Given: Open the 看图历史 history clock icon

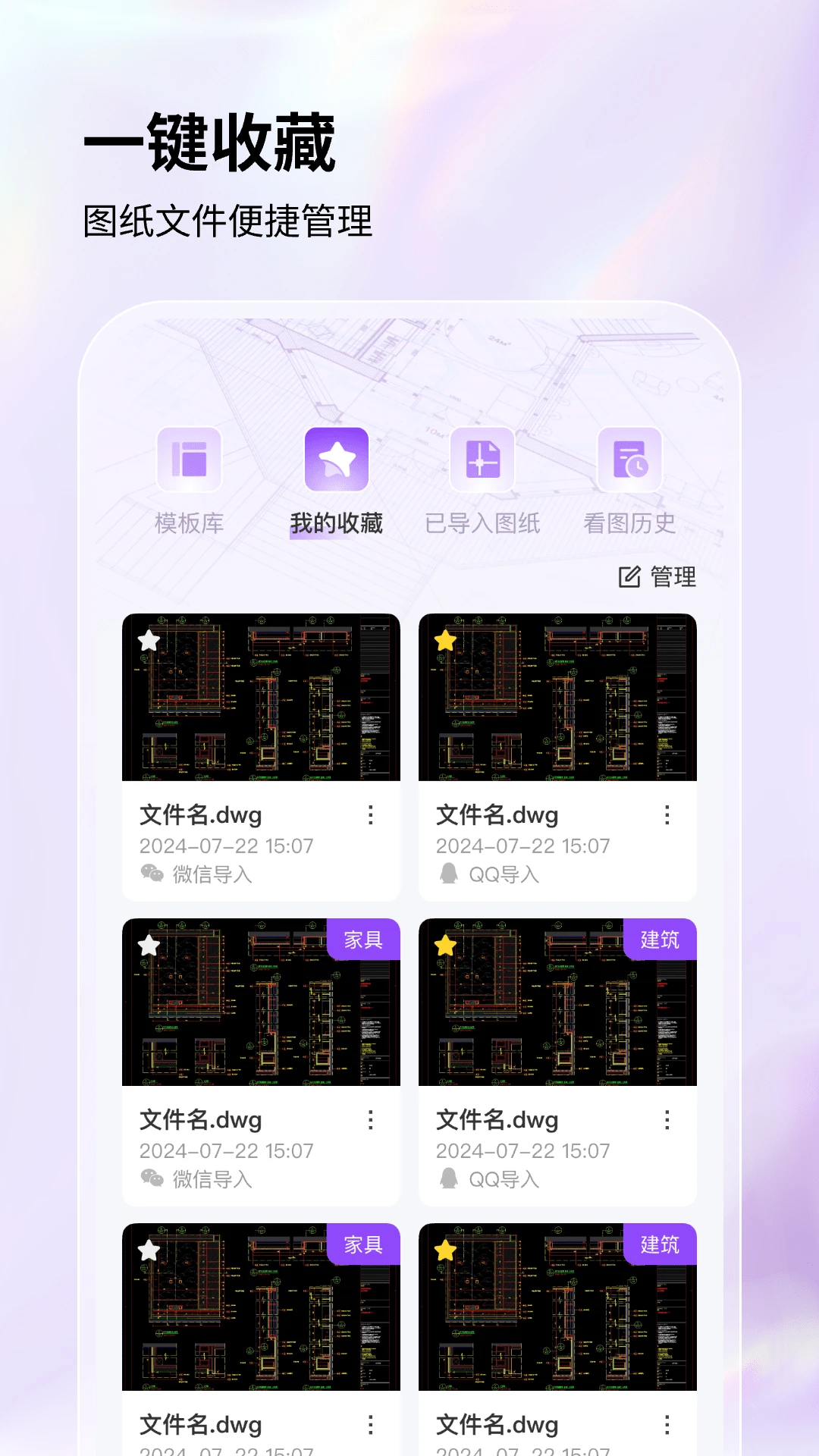Looking at the screenshot, I should [630, 460].
